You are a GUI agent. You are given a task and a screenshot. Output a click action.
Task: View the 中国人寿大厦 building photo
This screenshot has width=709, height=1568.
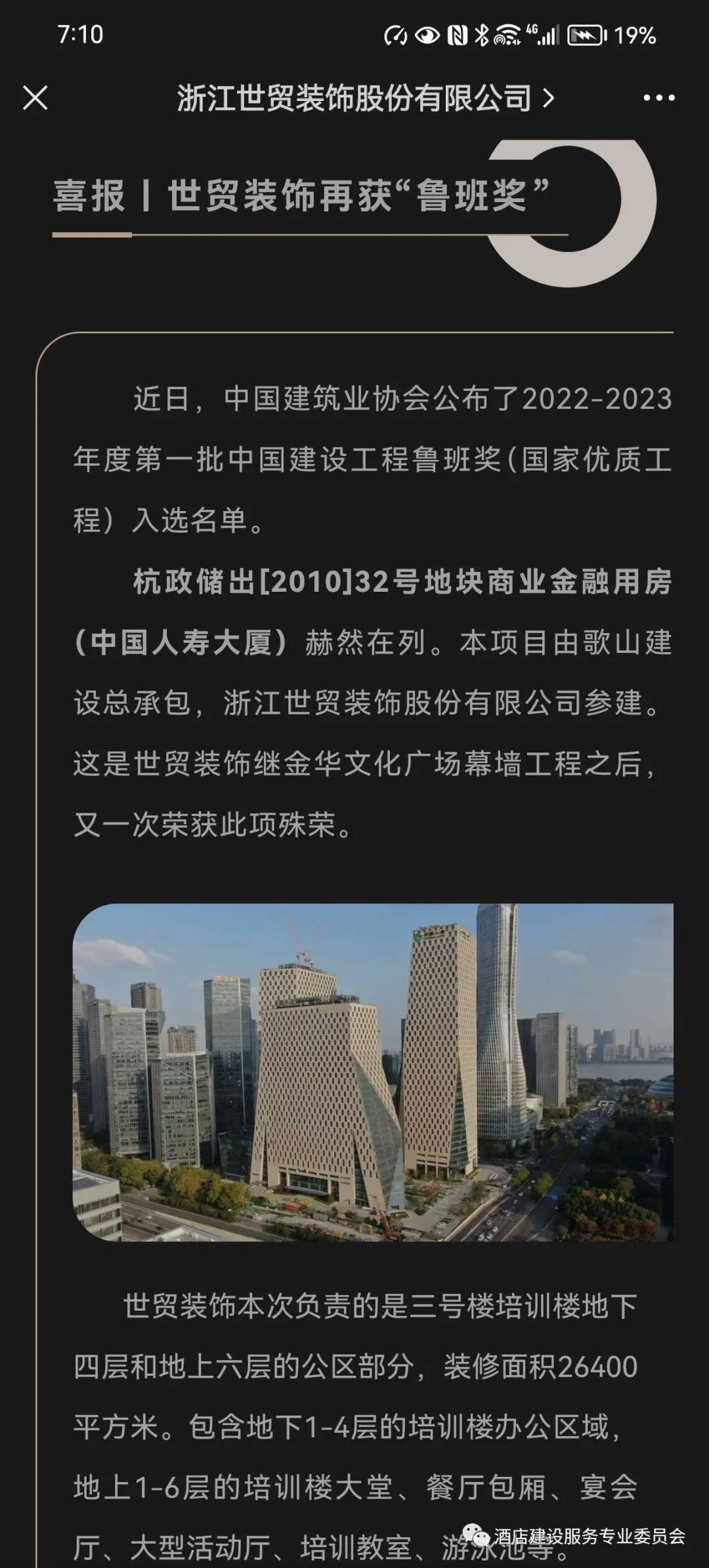pos(372,1072)
